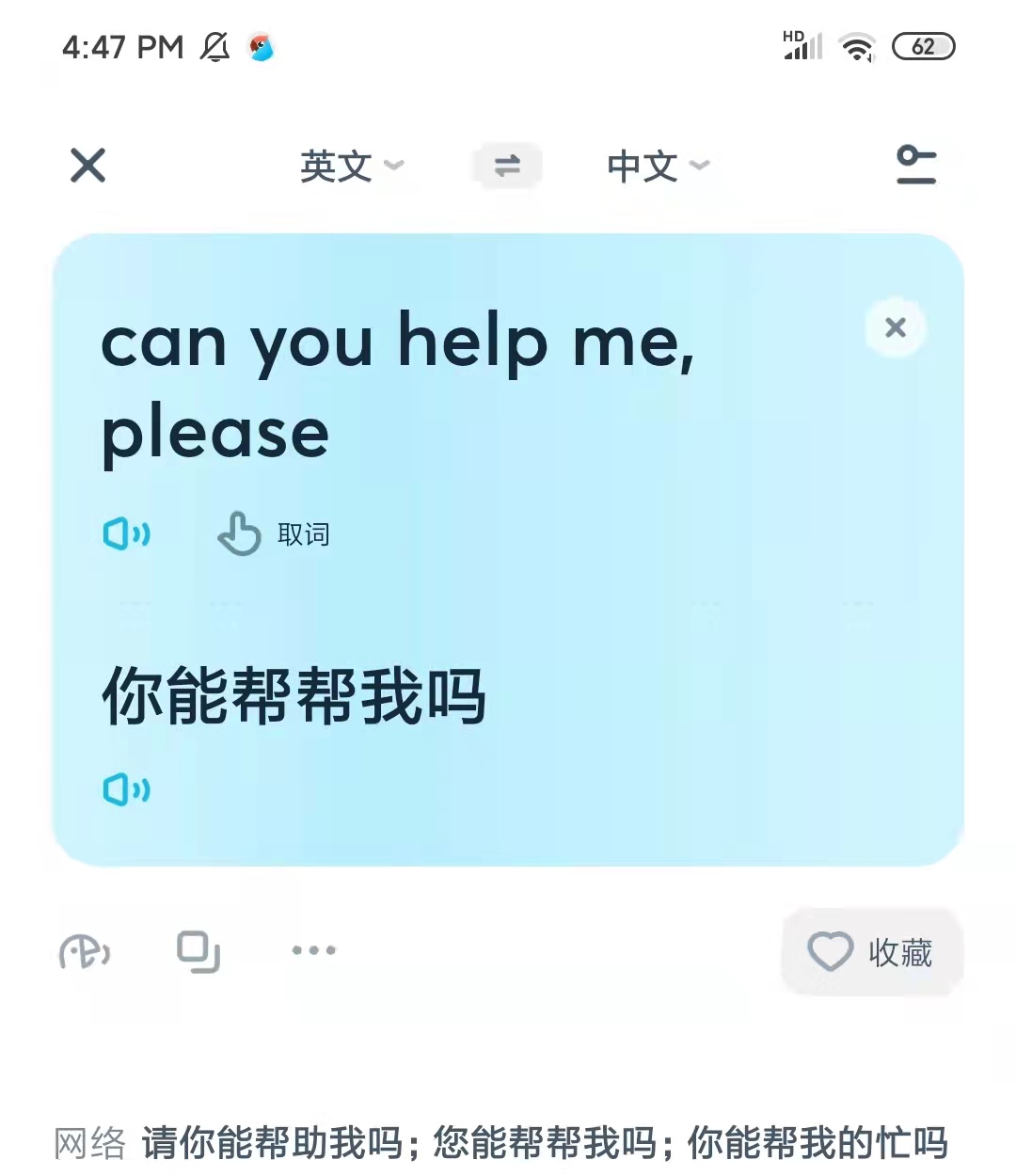Tap 收藏 to save this translation

tap(871, 952)
